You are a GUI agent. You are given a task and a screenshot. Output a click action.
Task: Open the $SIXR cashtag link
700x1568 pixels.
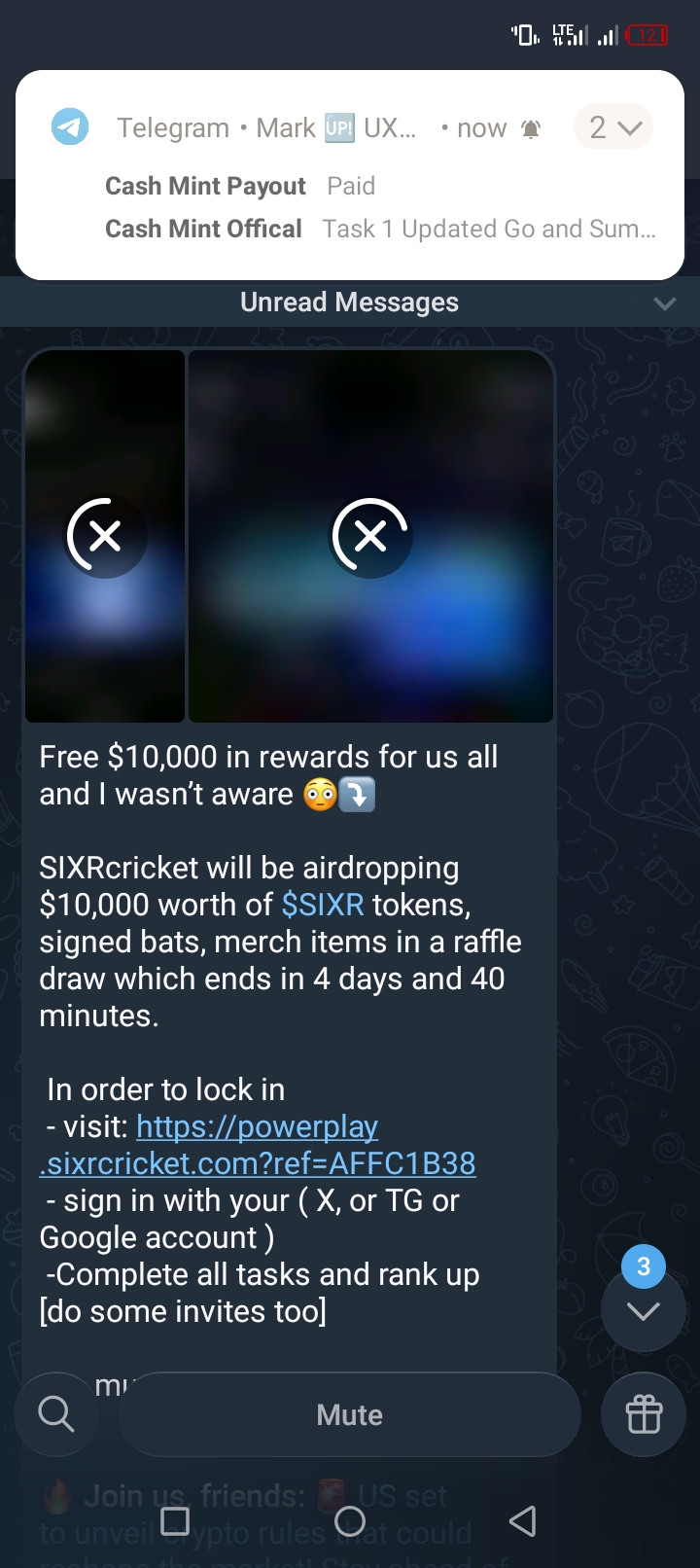[323, 905]
